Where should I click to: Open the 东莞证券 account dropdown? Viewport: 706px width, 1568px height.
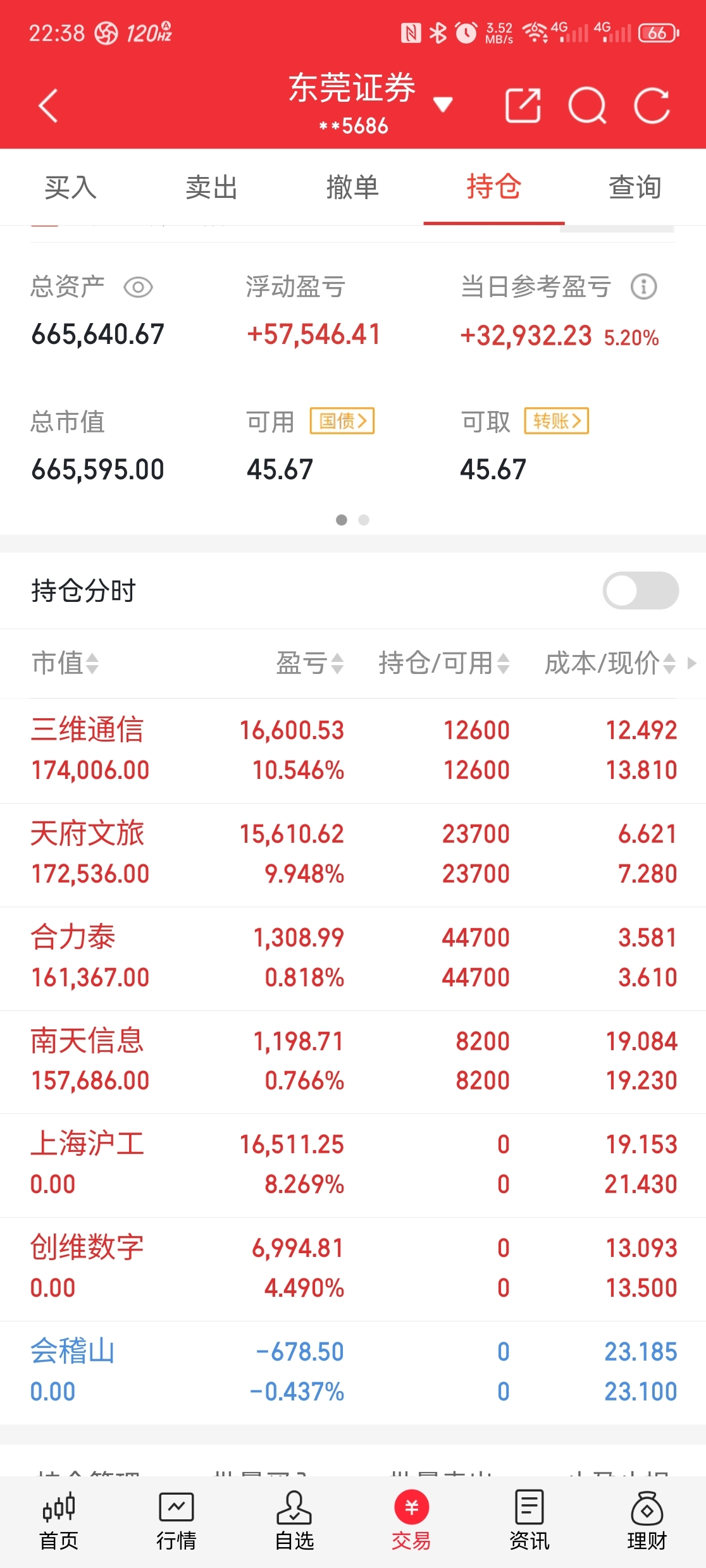(443, 105)
